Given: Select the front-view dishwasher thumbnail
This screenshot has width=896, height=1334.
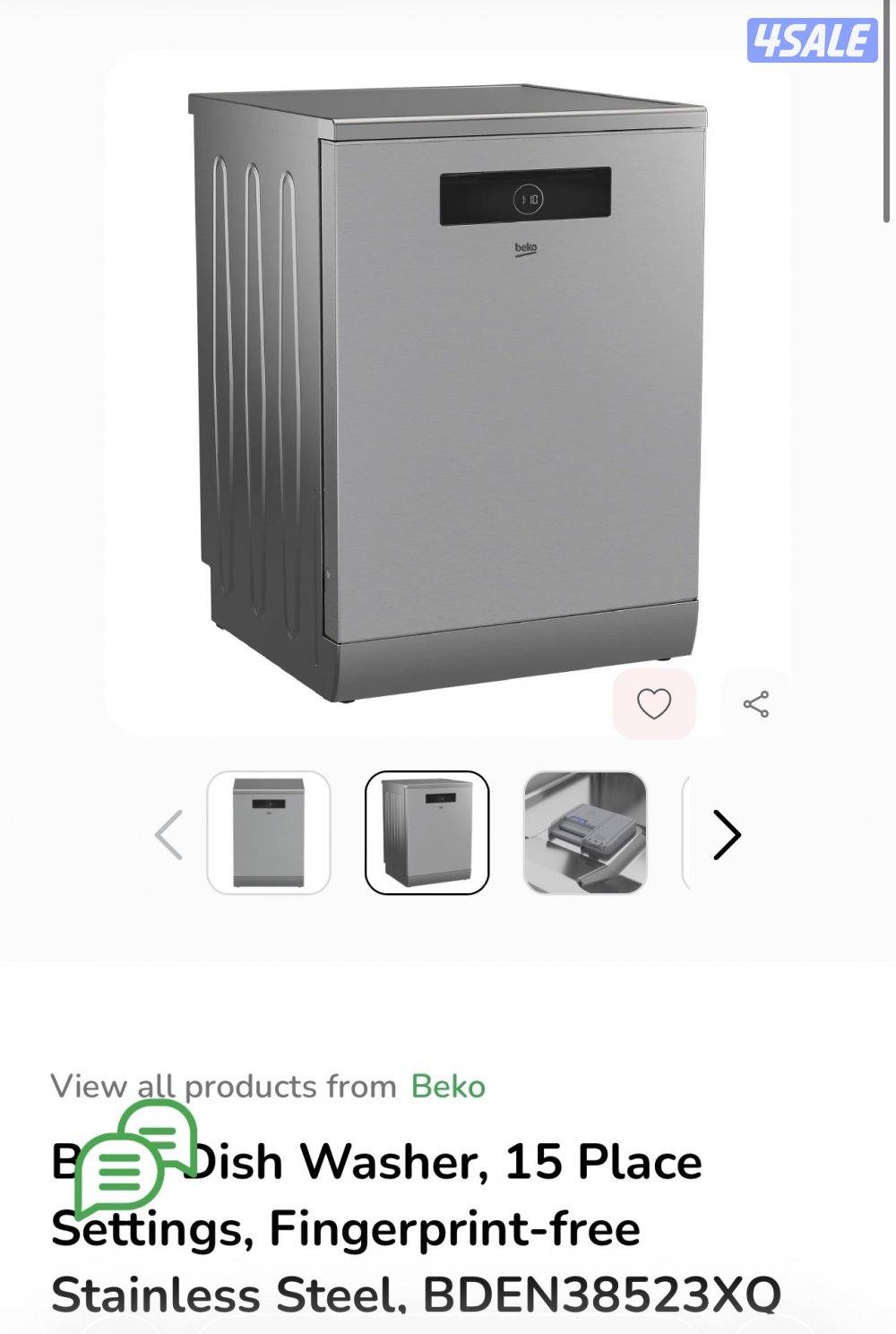Looking at the screenshot, I should pos(269,833).
